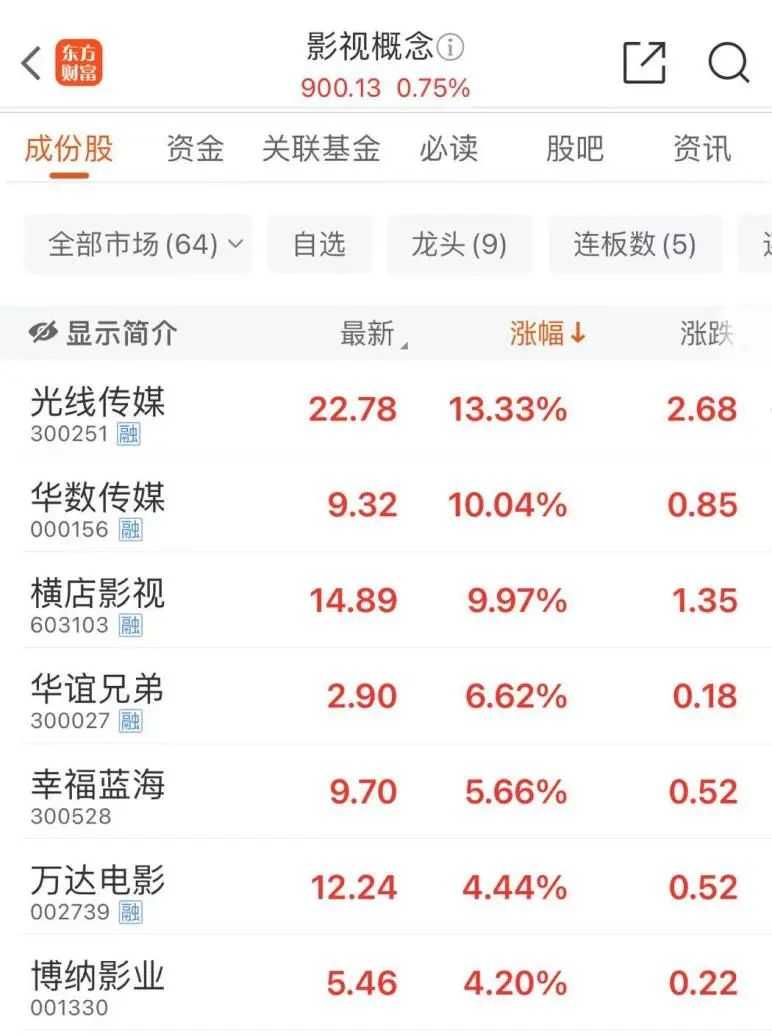This screenshot has width=772, height=1036.
Task: Go back using the arrow icon
Action: click(31, 63)
